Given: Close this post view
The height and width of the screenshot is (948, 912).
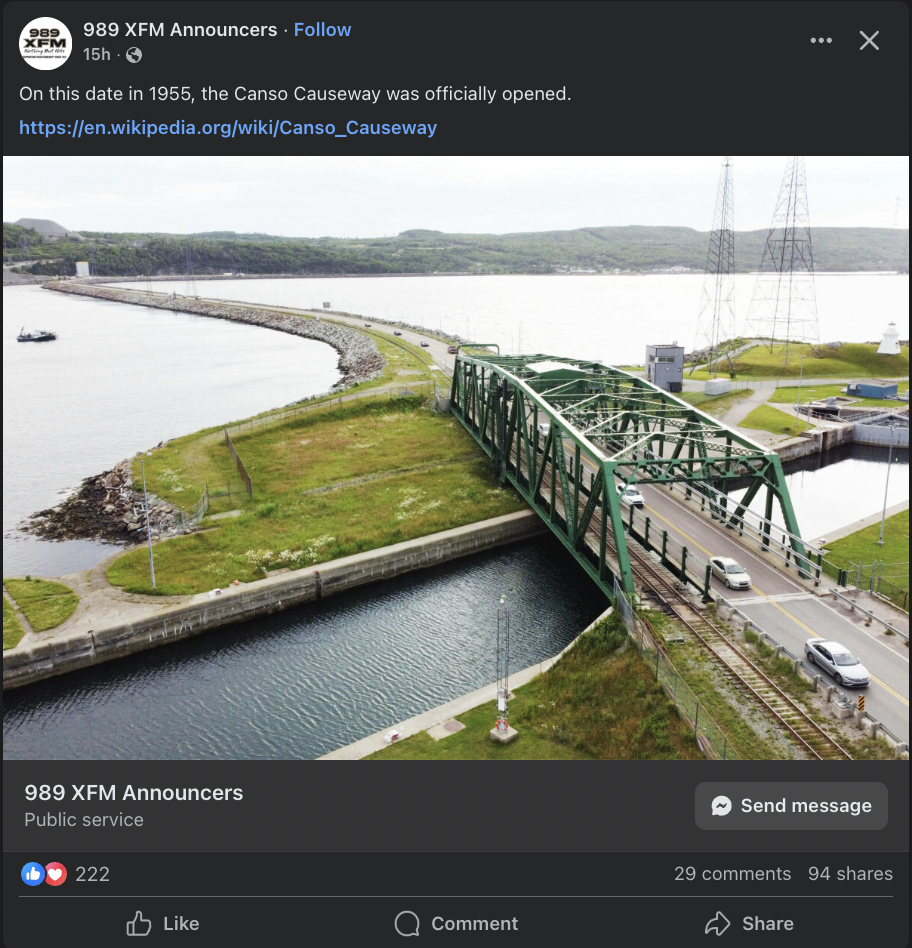Looking at the screenshot, I should 869,41.
